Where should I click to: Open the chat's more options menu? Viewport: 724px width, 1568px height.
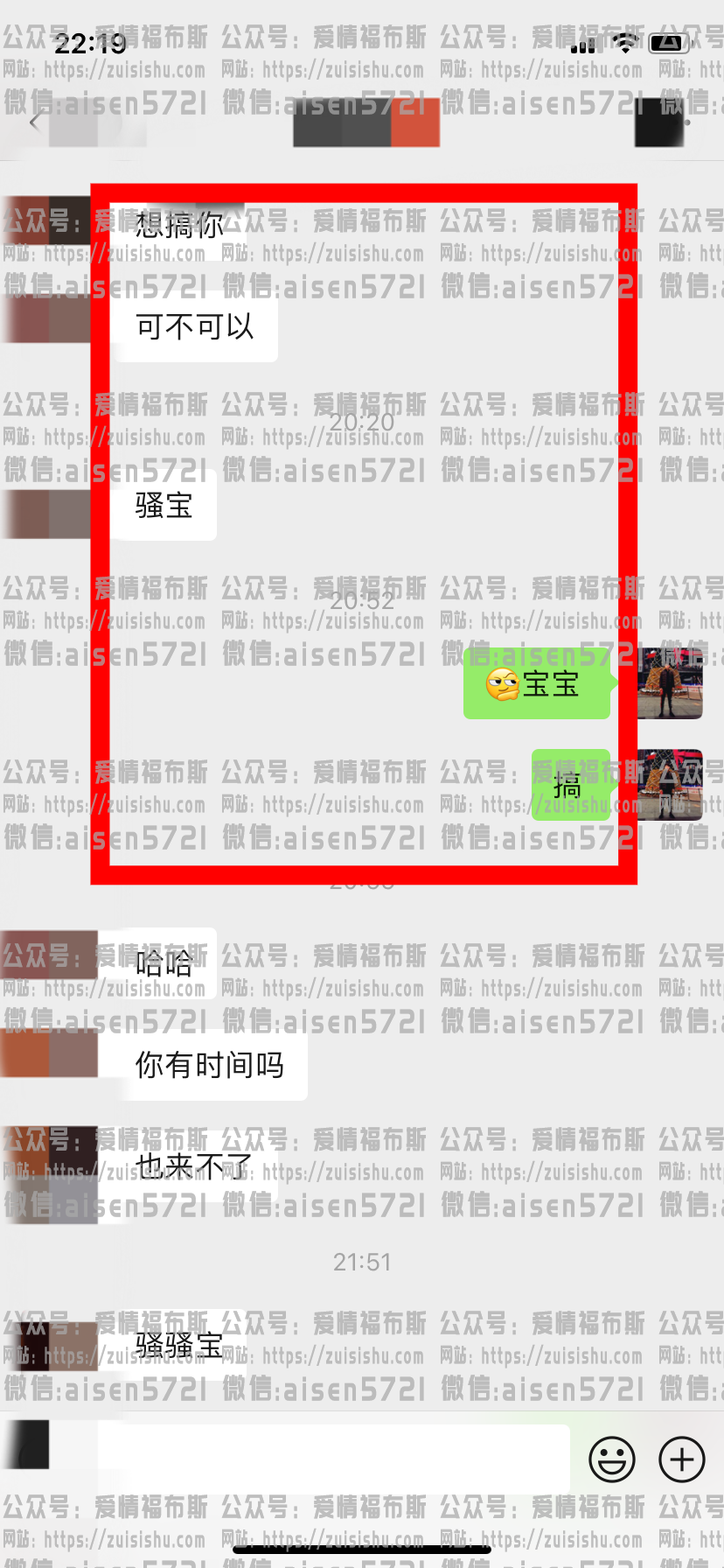[x=687, y=122]
